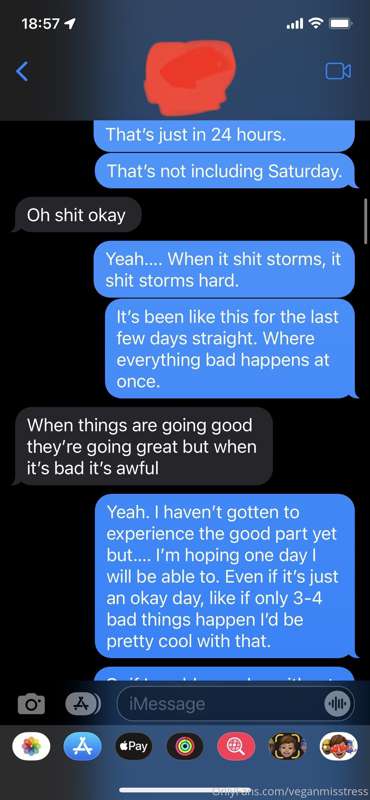Open the Photos iMessage app
370x800 pixels.
(31, 747)
